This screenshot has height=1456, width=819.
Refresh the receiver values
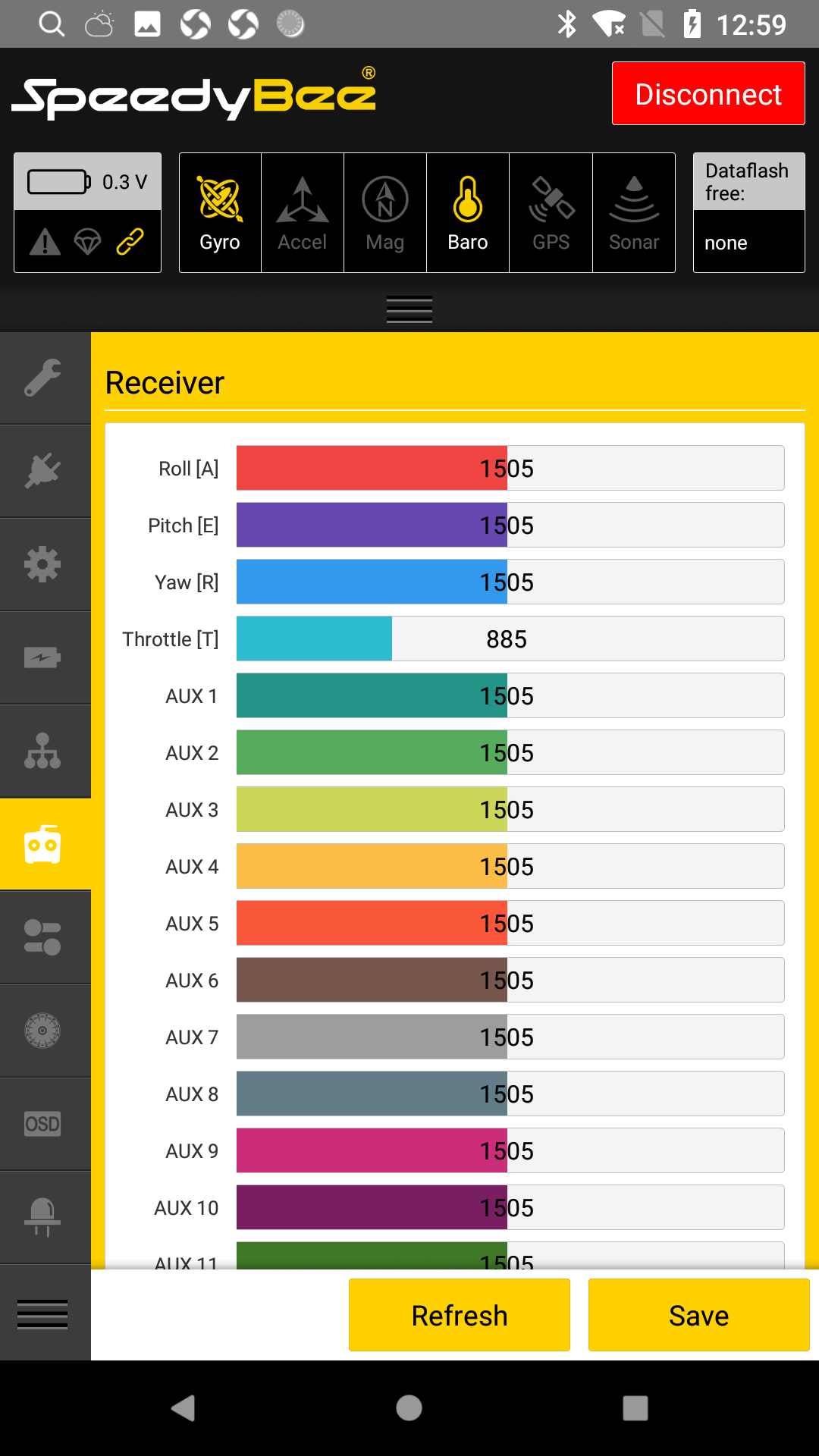tap(459, 1315)
